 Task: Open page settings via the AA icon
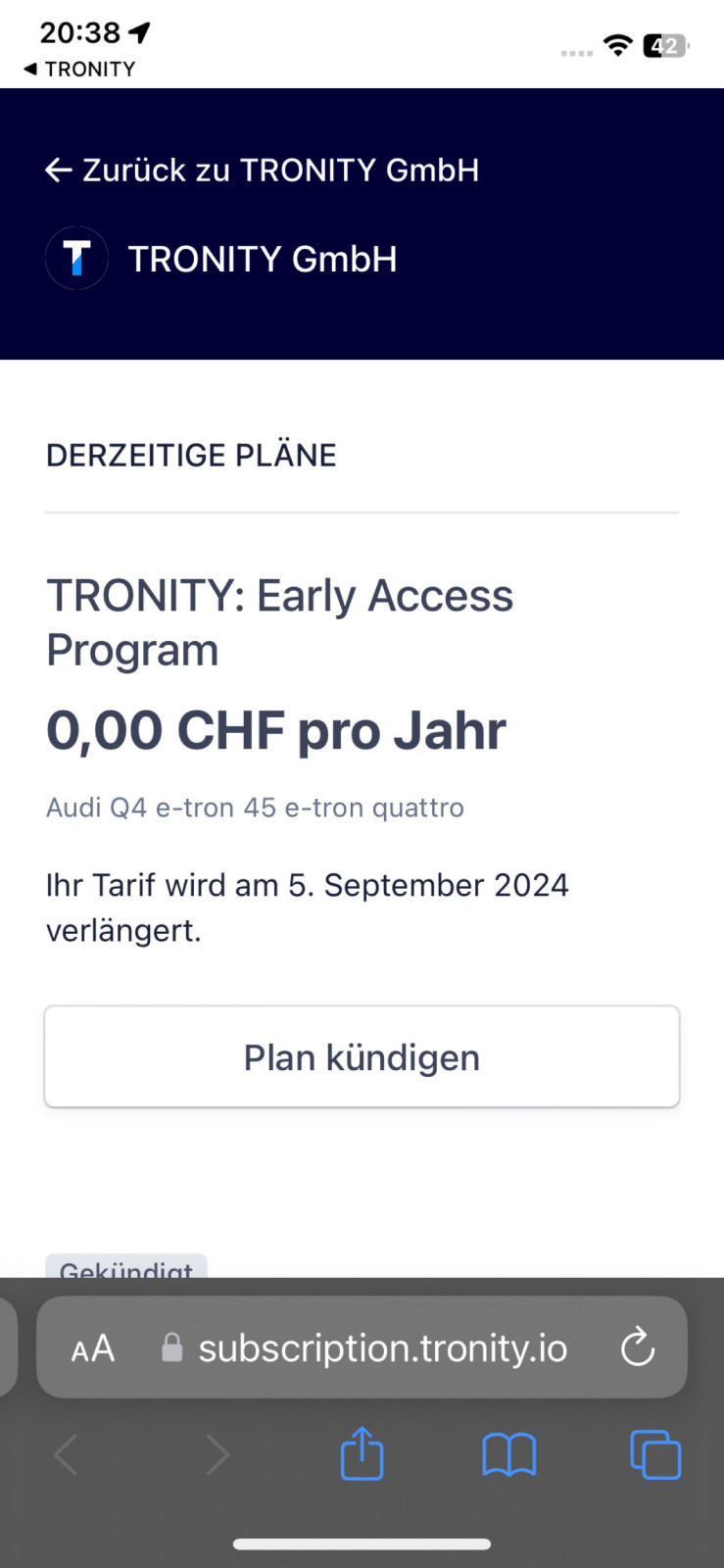(91, 1347)
